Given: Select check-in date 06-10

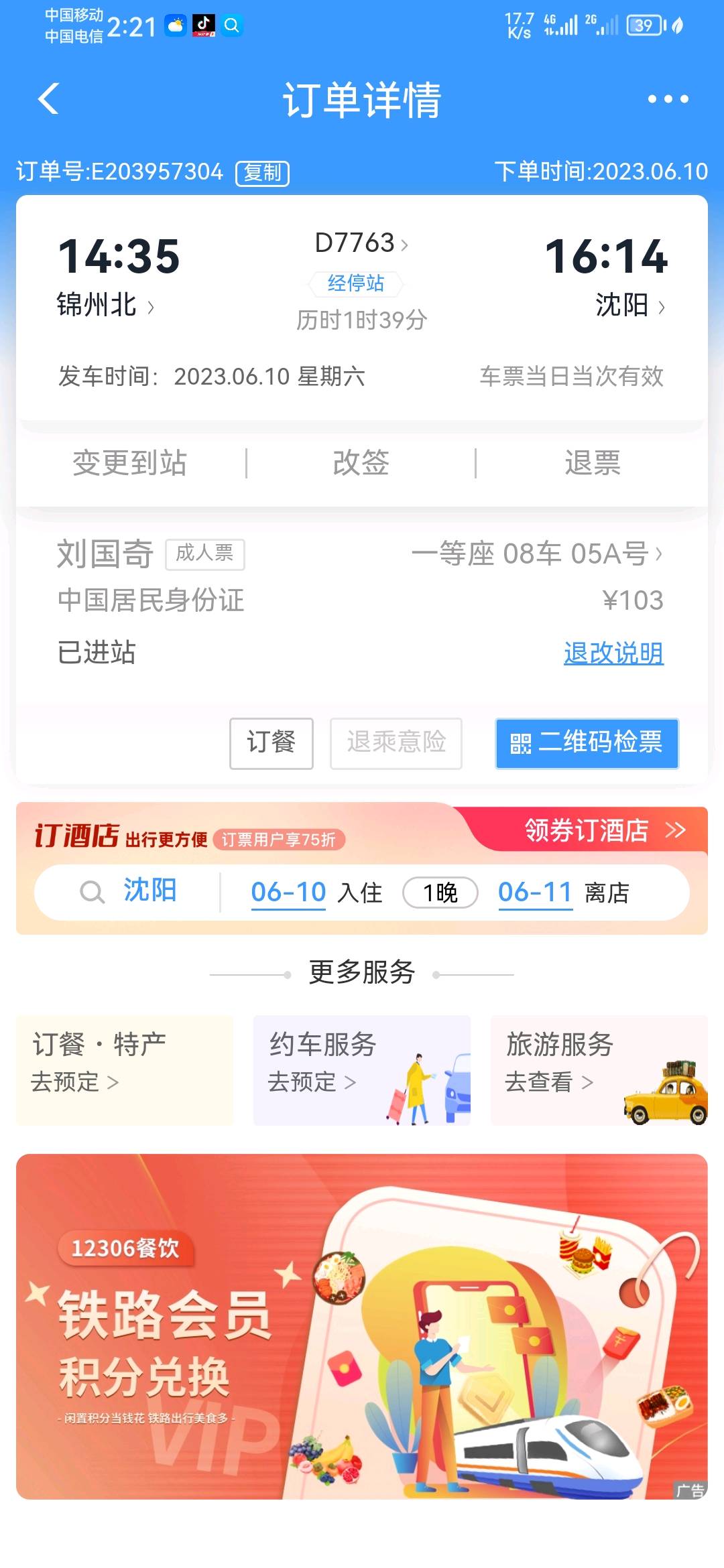Looking at the screenshot, I should click(288, 893).
